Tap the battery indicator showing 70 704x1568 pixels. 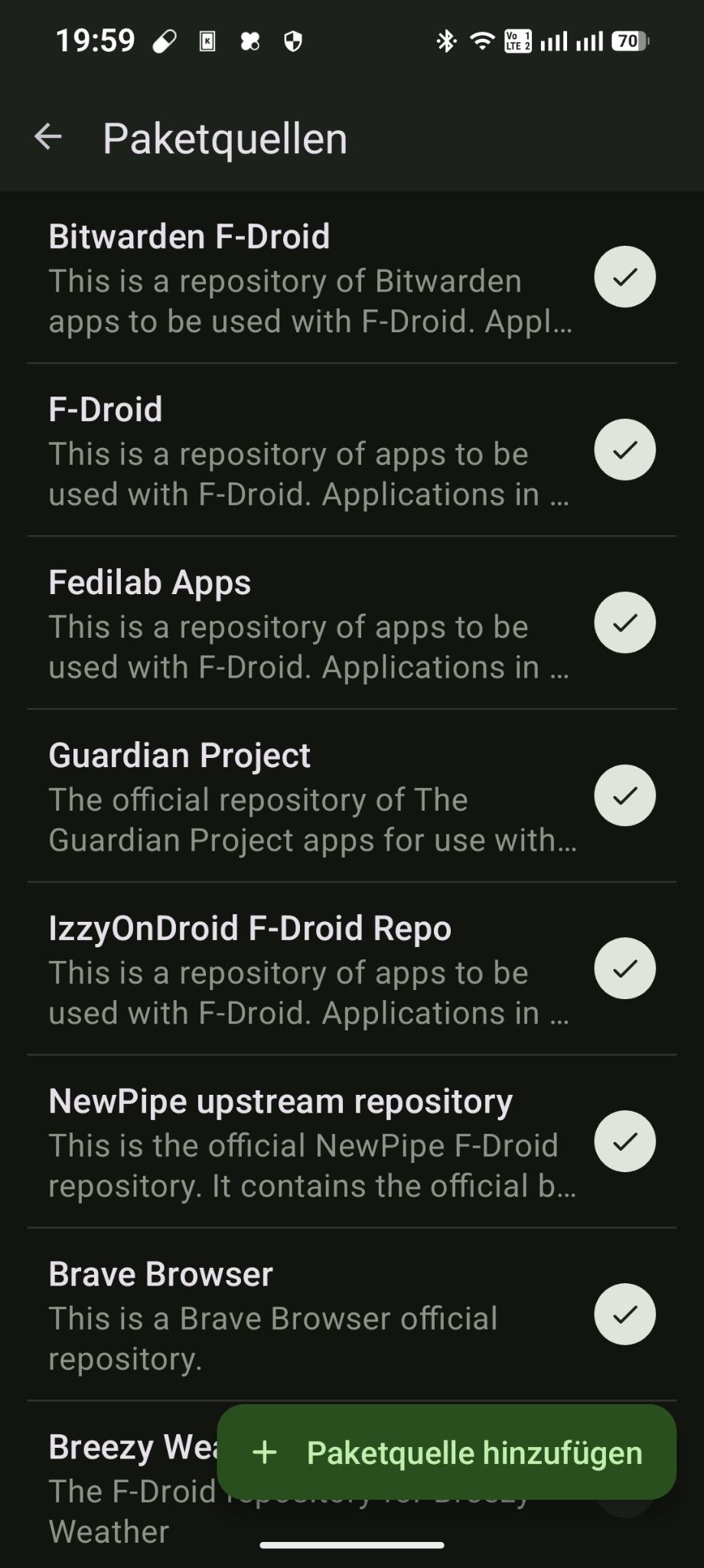click(629, 40)
